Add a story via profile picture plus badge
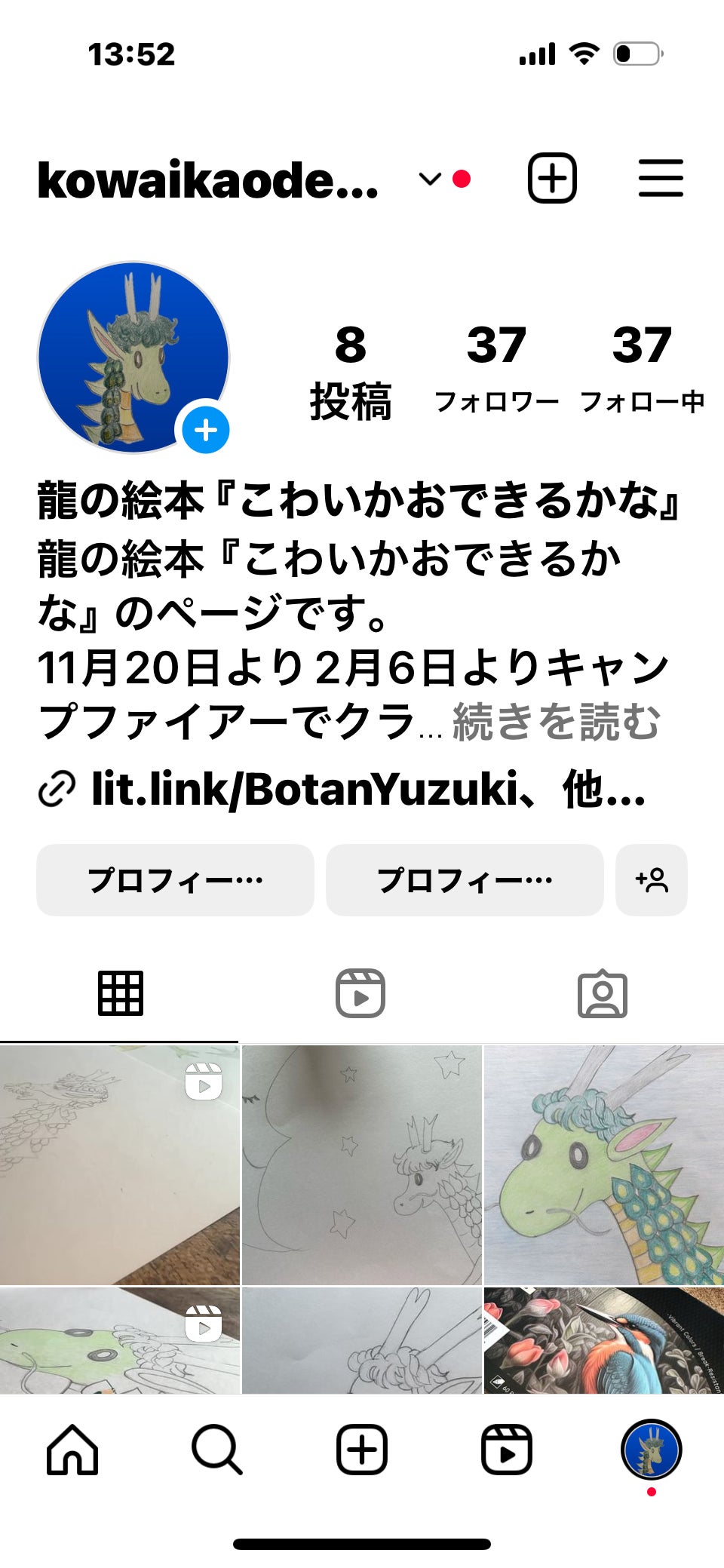 pyautogui.click(x=205, y=430)
